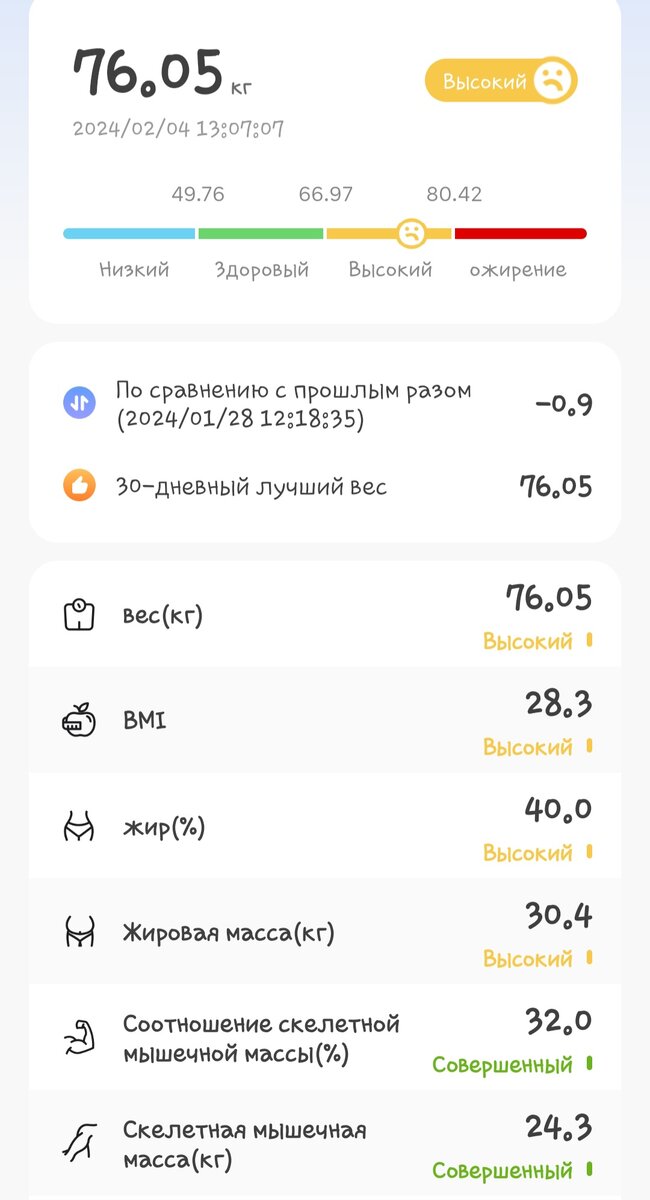
Task: Expand the жир(%) row
Action: pos(325,827)
